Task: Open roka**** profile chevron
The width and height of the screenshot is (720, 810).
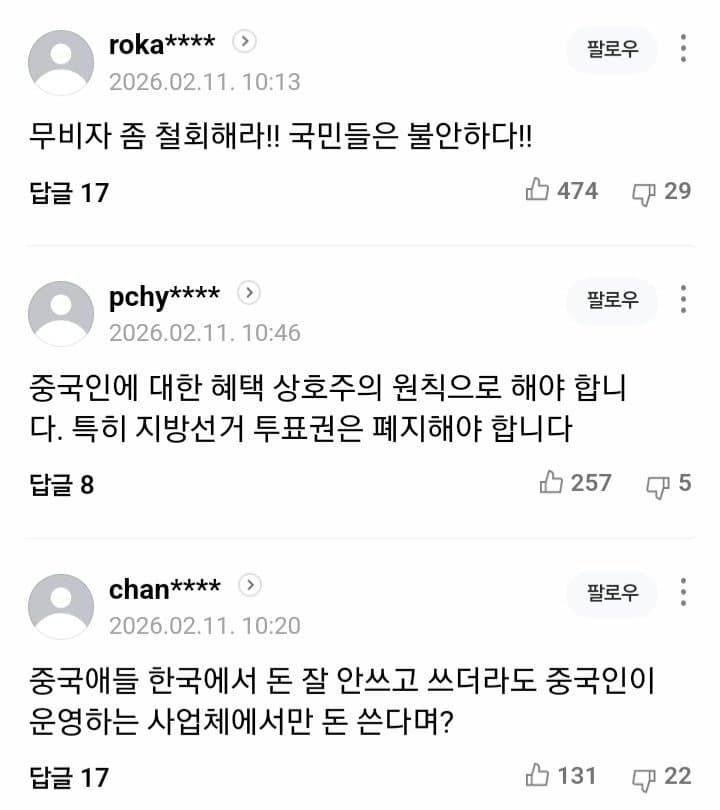Action: click(245, 42)
